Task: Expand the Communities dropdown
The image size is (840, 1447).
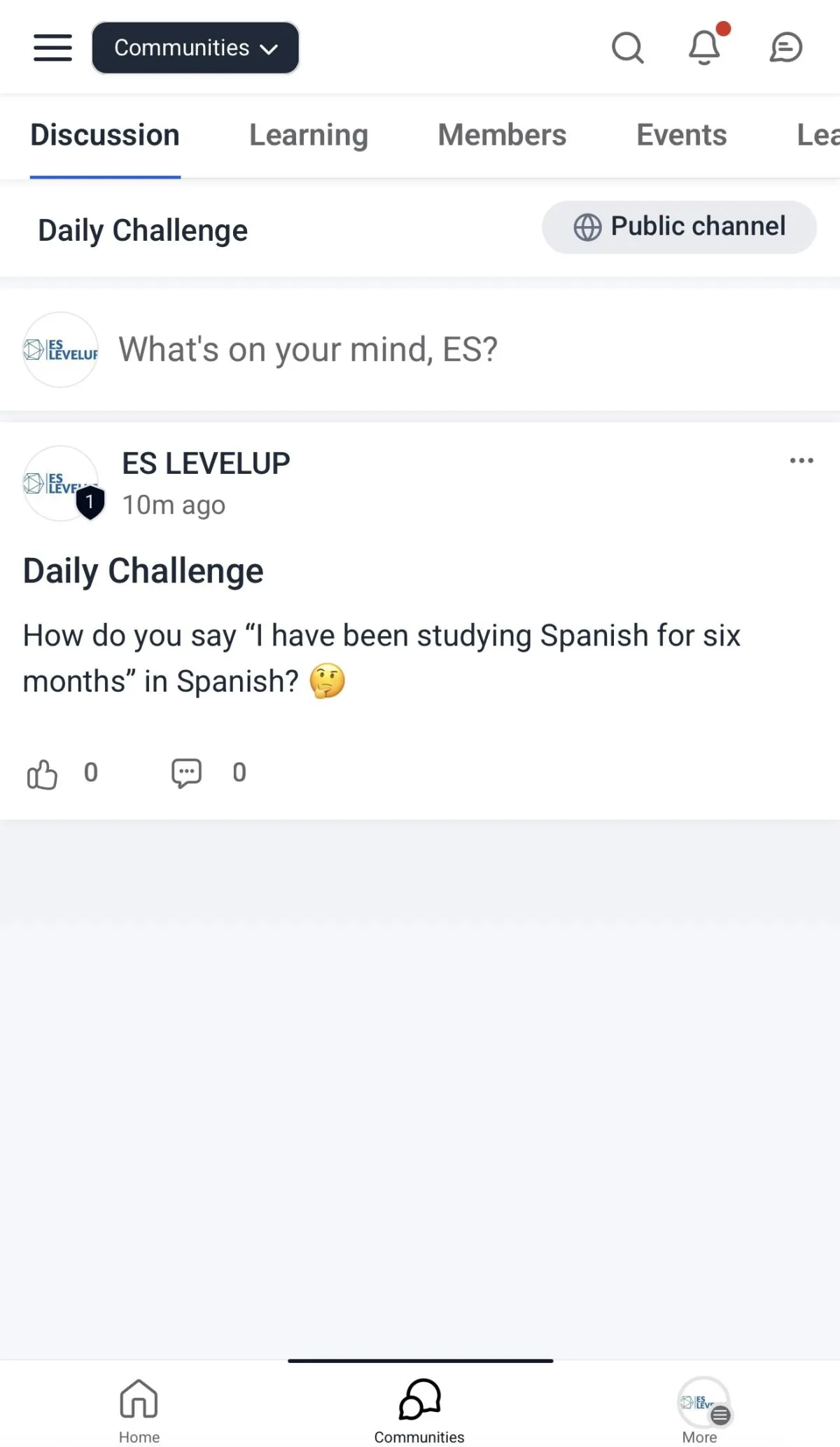Action: click(x=195, y=48)
